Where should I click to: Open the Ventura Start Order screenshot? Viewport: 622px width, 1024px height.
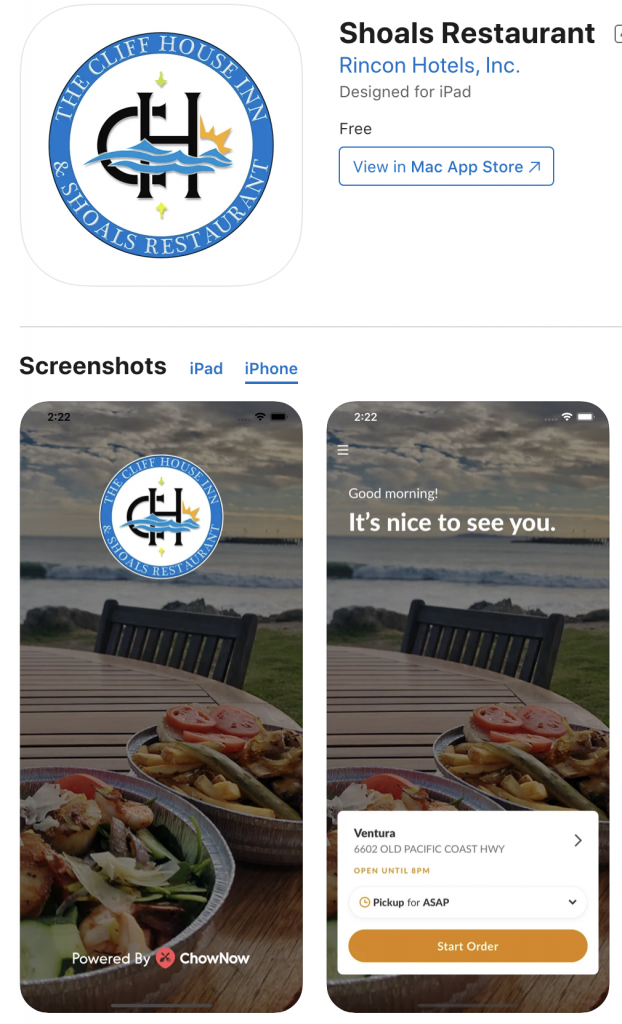pos(467,706)
